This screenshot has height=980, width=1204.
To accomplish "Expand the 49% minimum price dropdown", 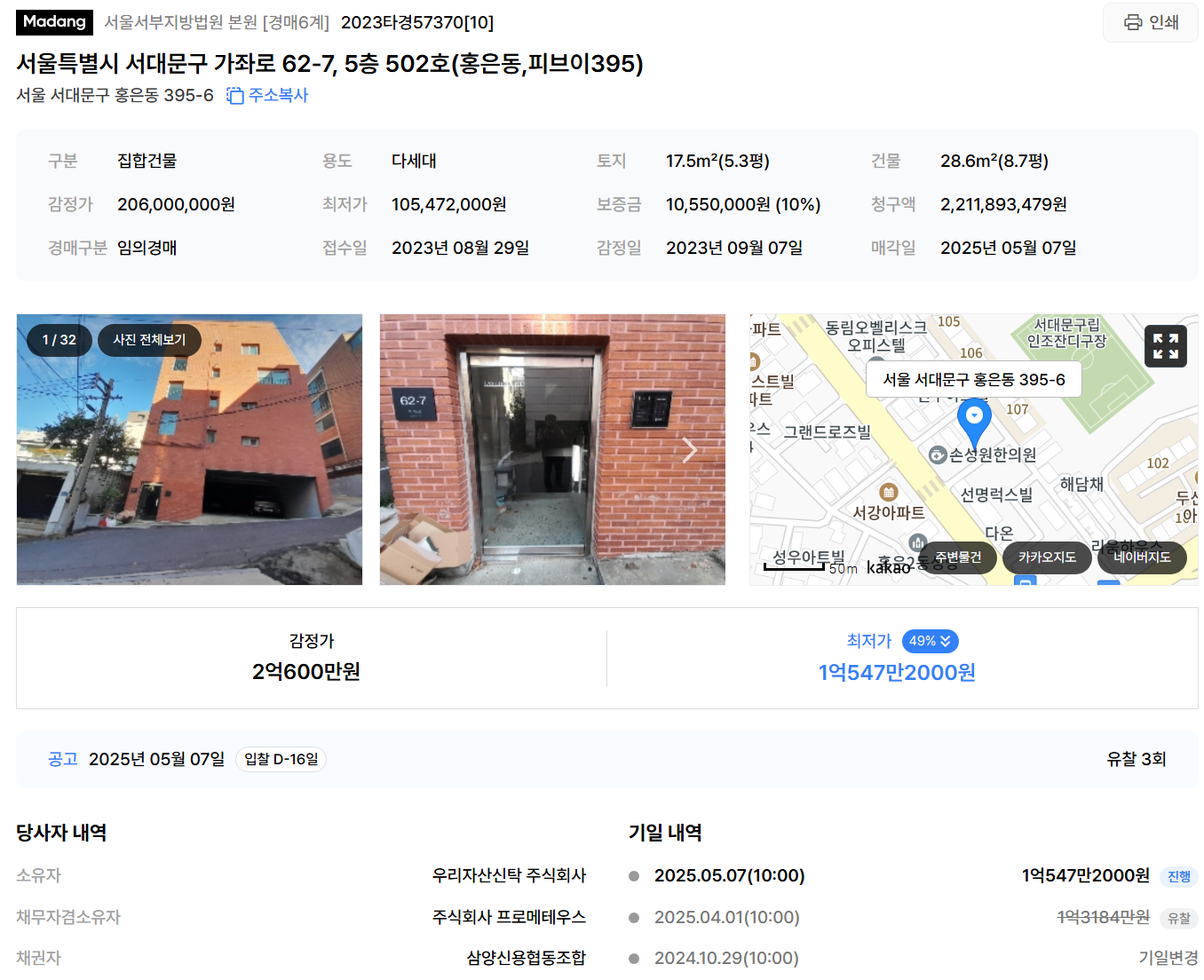I will point(930,641).
